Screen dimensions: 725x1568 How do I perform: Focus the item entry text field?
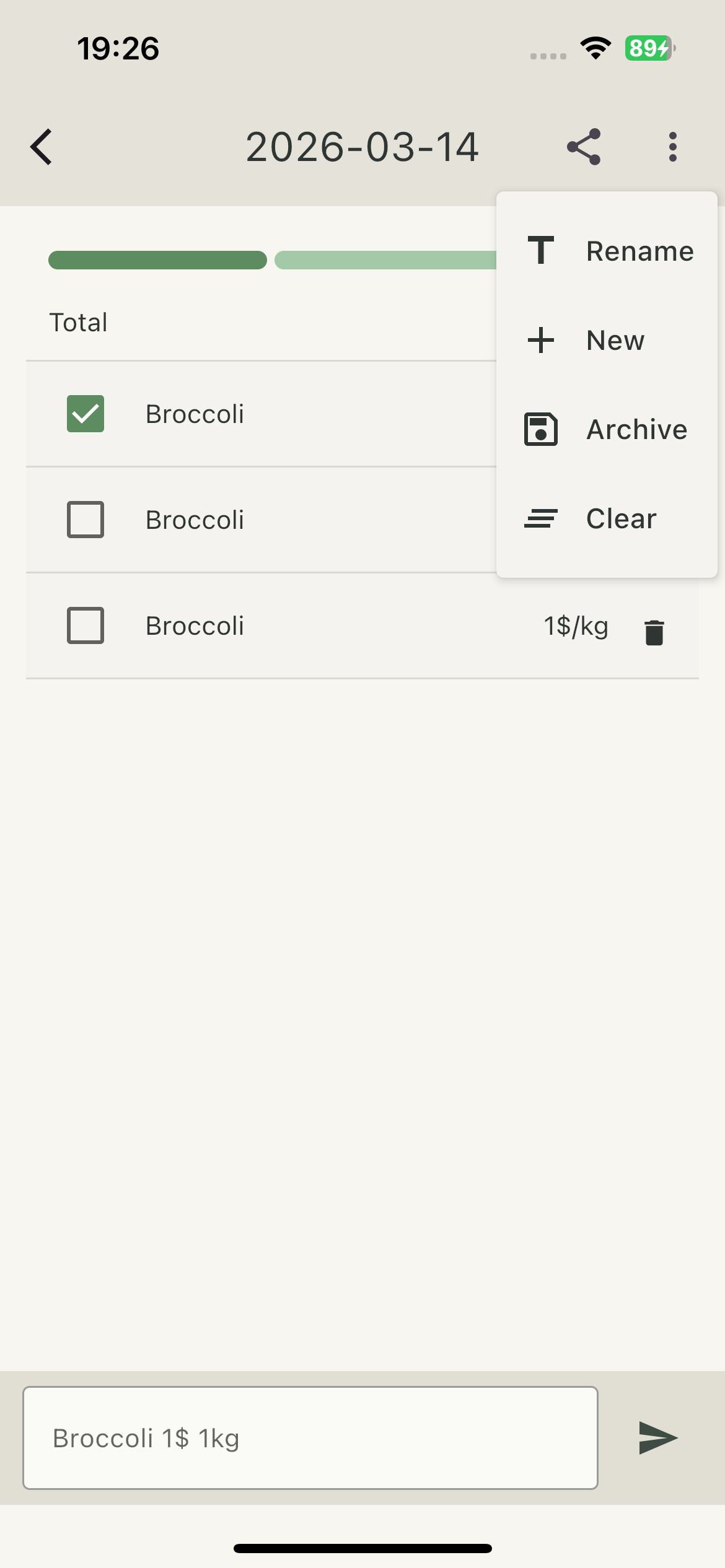(310, 1438)
